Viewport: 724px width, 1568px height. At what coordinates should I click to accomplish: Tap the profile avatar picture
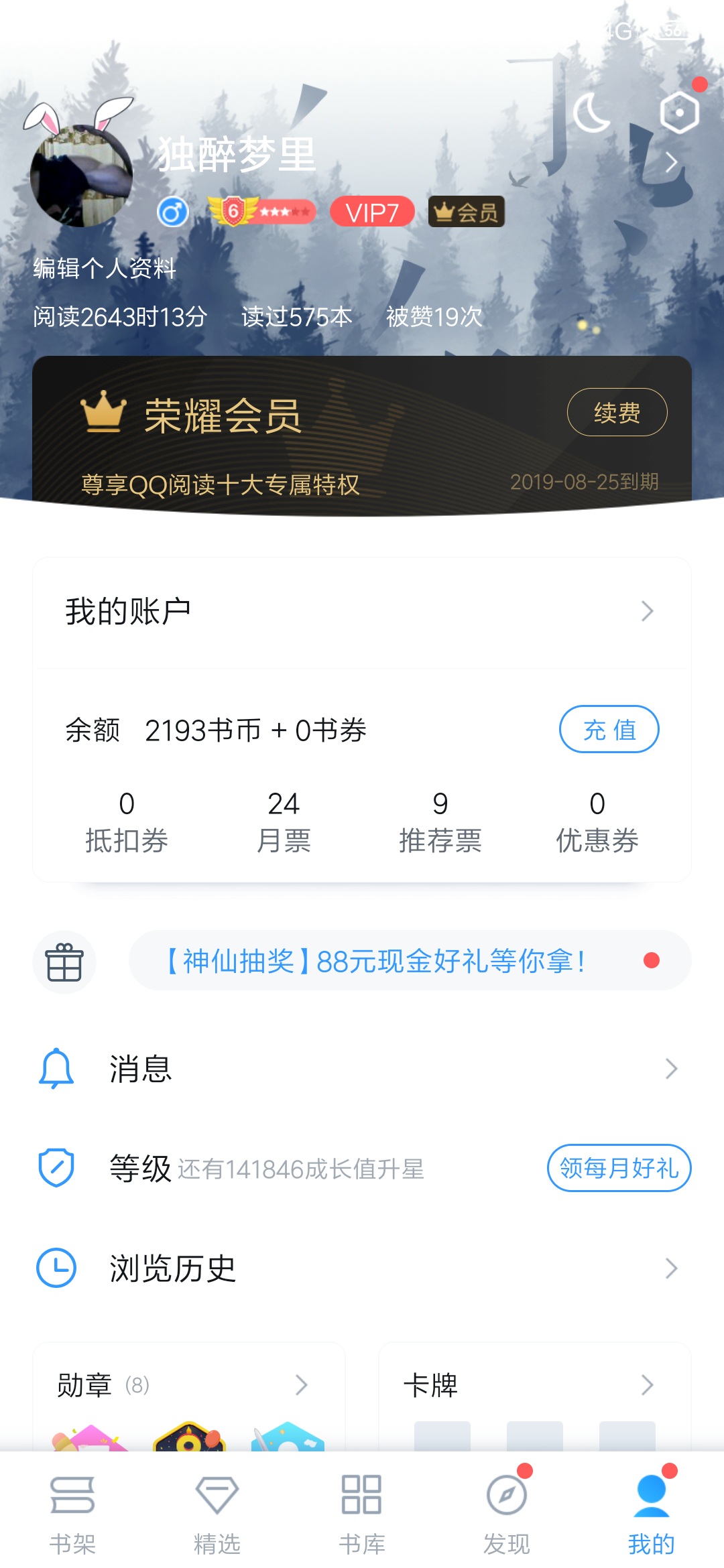click(81, 176)
